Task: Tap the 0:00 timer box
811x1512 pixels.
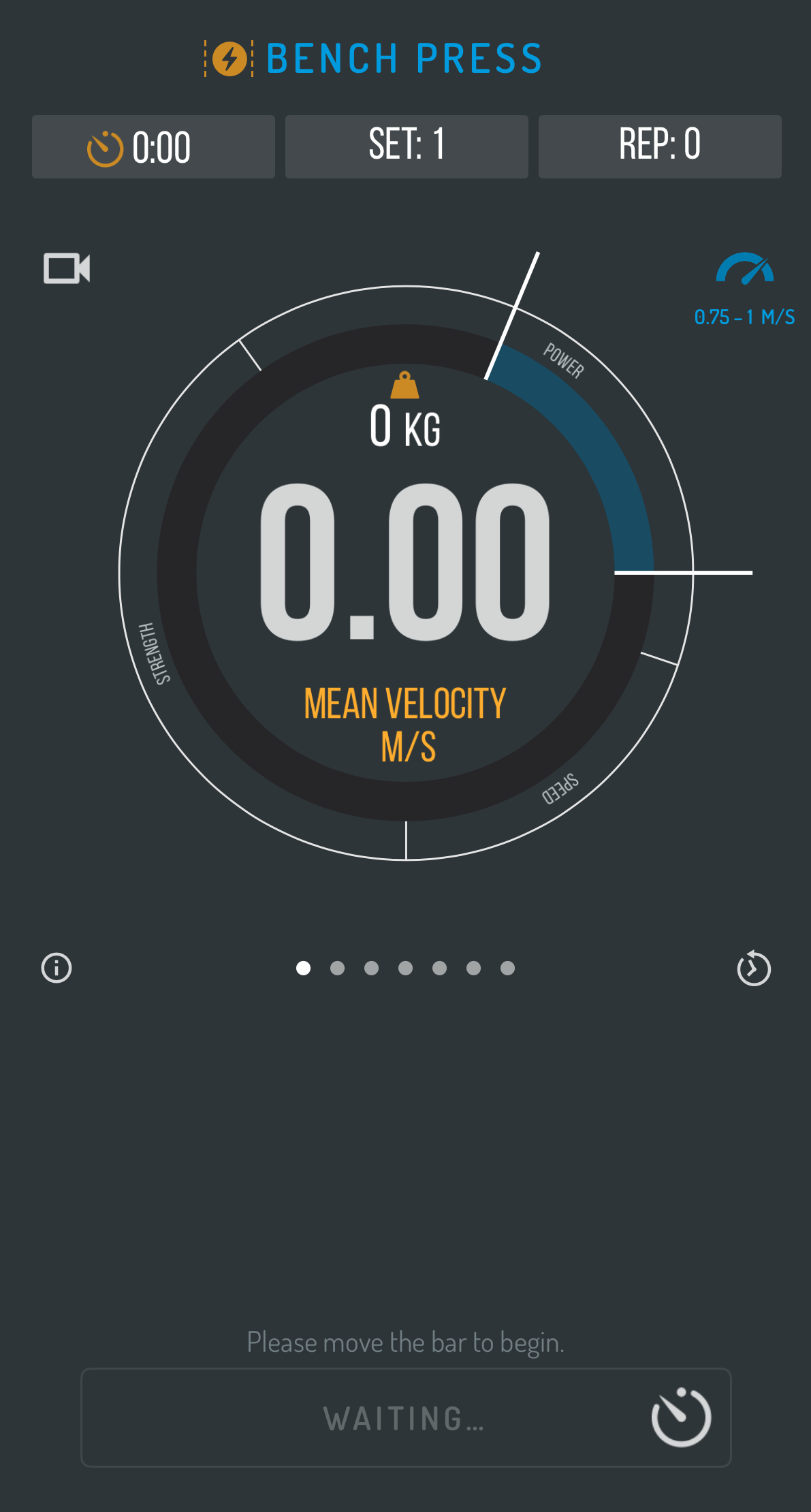Action: [153, 146]
